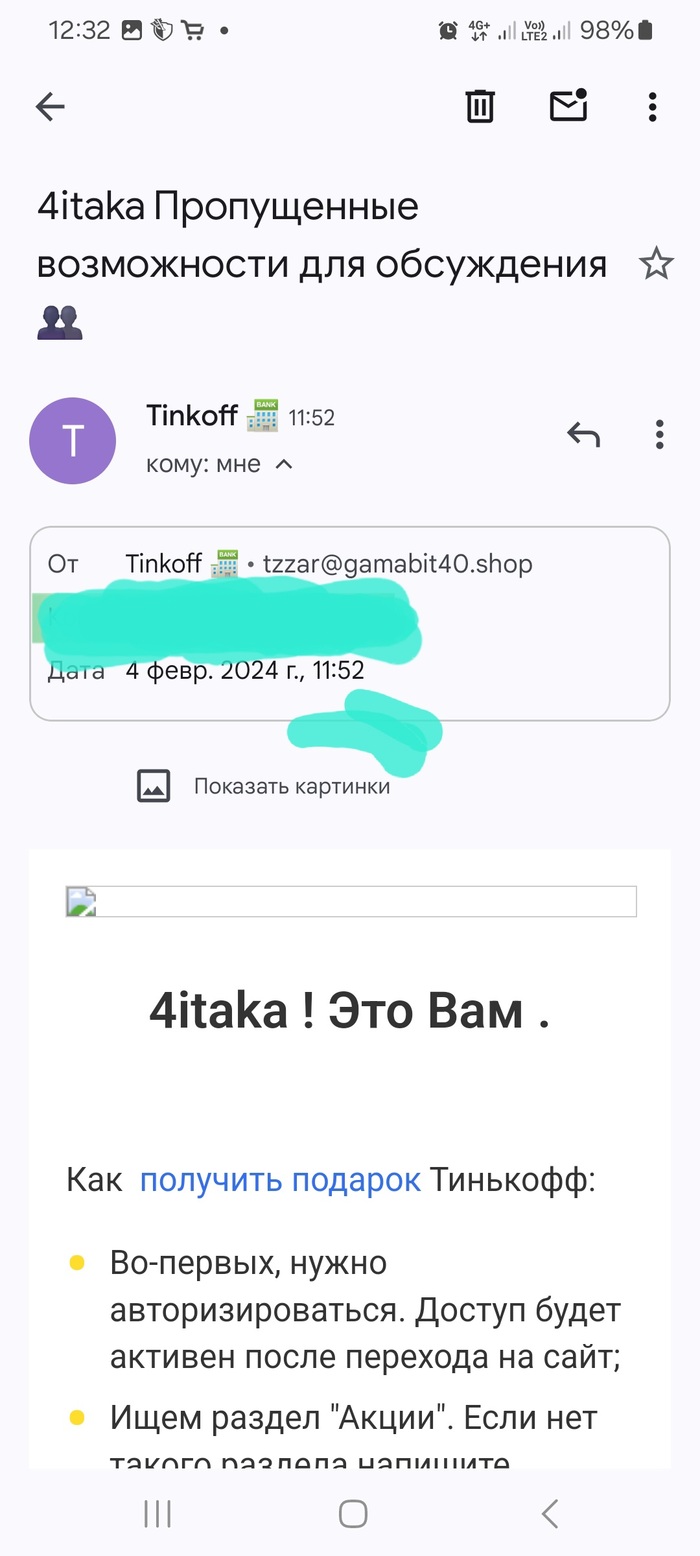Viewport: 700px width, 1556px height.
Task: Collapse the recipient details chevron
Action: click(284, 464)
